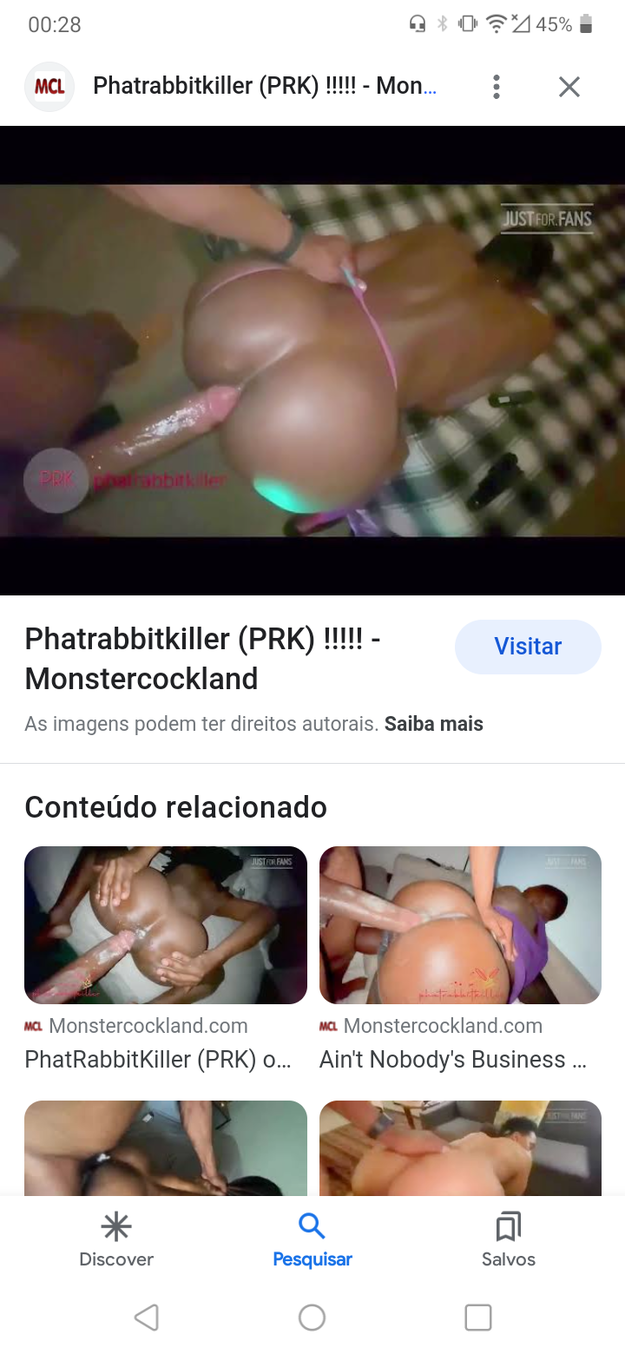
Task: Close the image viewer
Action: point(569,87)
